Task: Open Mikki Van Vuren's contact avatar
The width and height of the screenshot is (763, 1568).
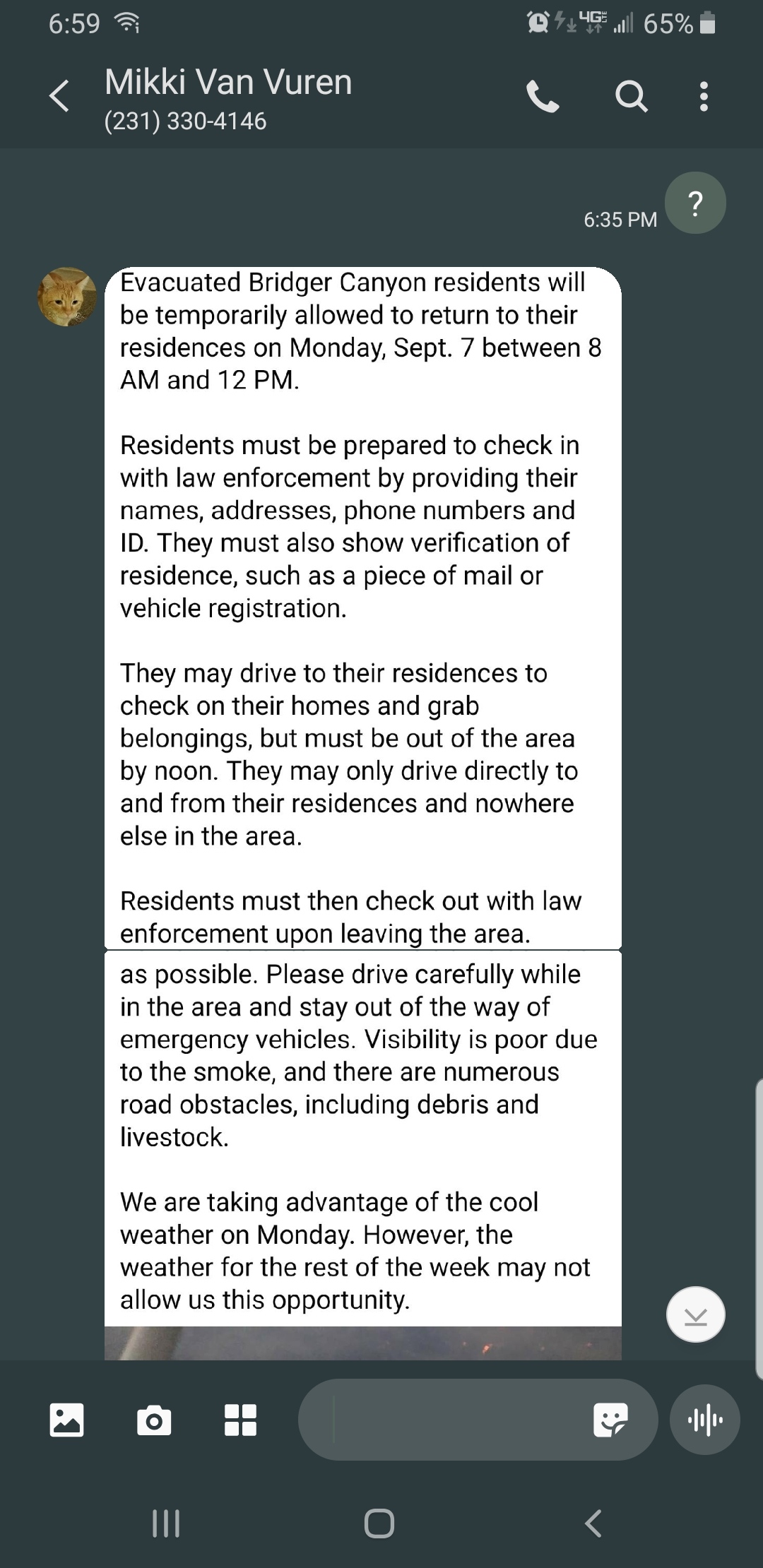Action: 67,297
